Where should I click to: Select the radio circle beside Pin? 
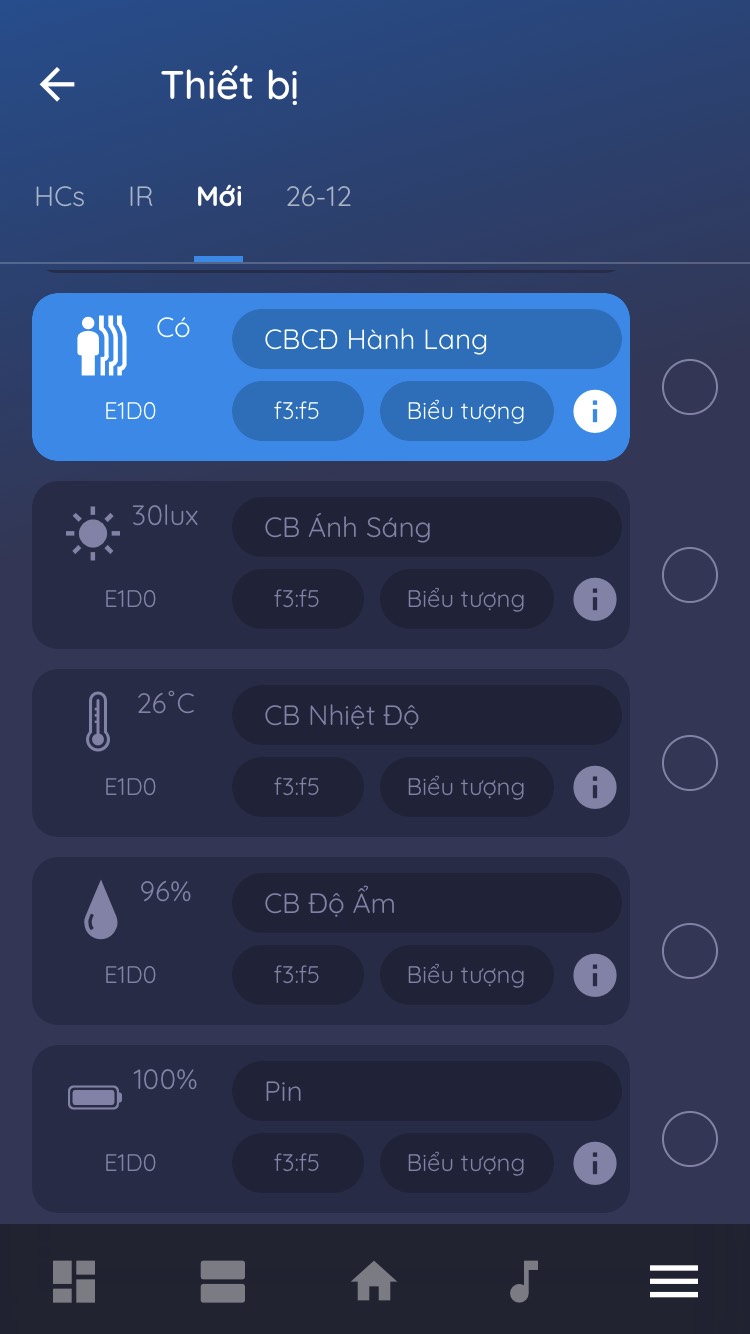click(x=690, y=1139)
